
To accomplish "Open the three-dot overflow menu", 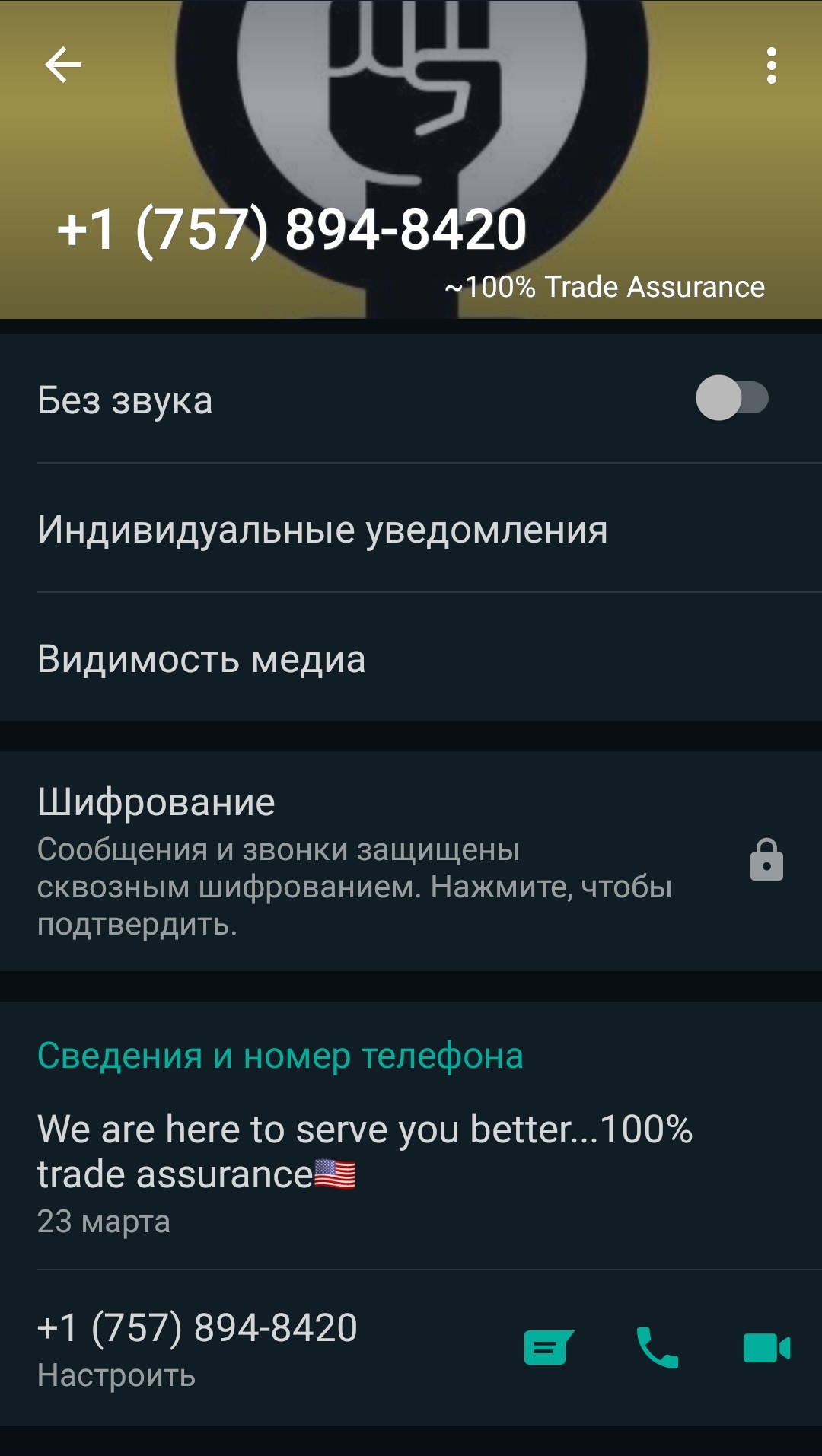I will tap(772, 65).
